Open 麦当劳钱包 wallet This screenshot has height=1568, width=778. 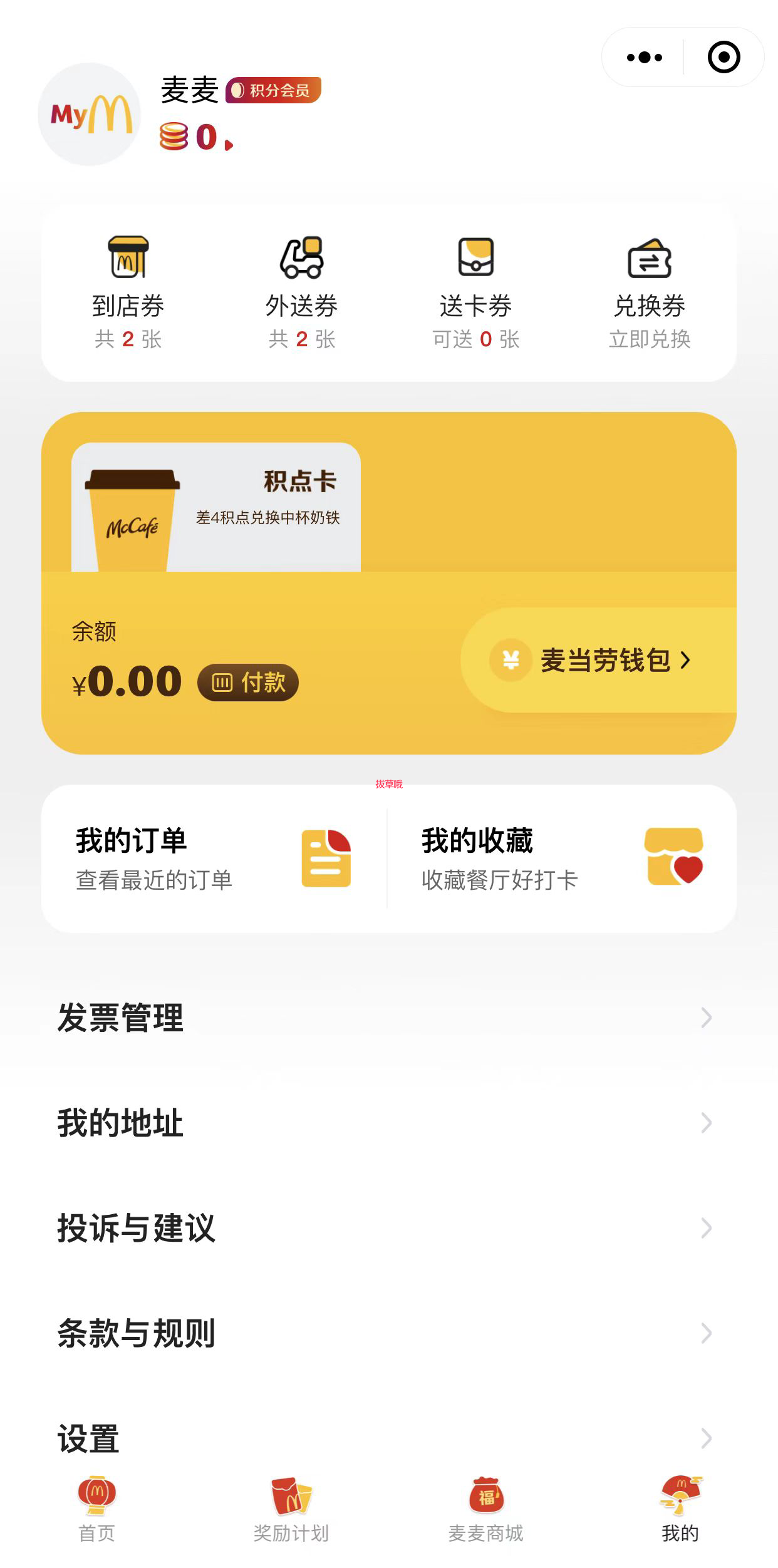598,660
